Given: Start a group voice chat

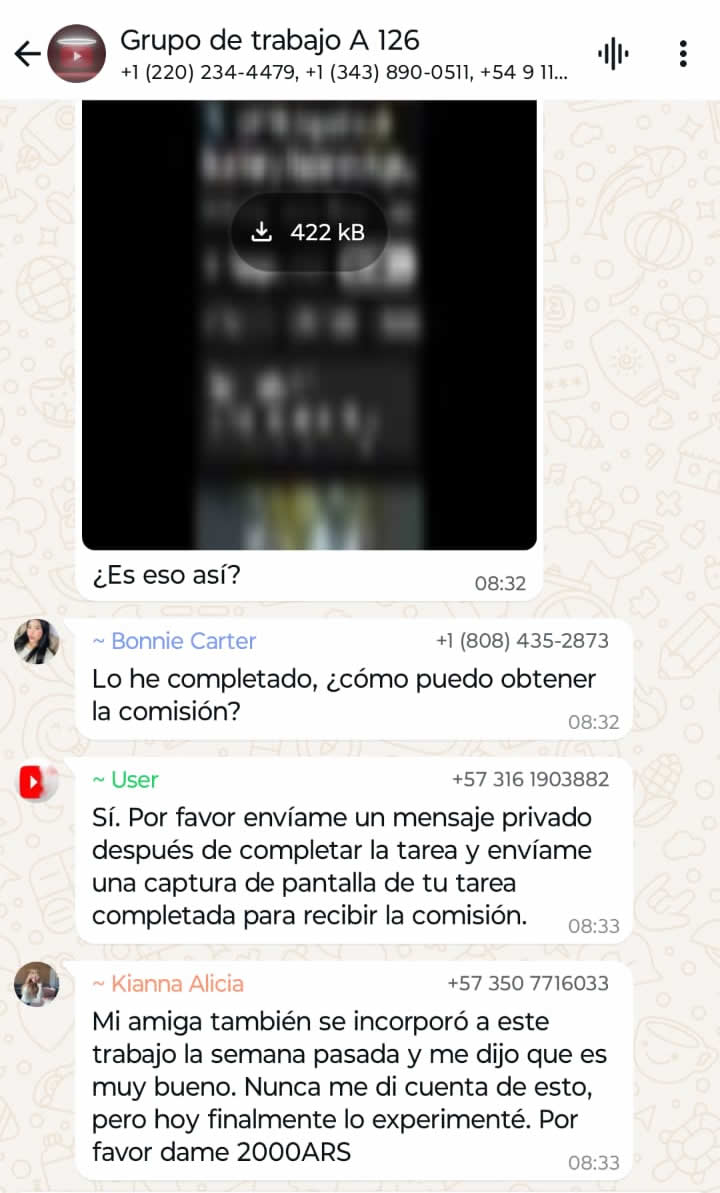Looking at the screenshot, I should tap(613, 54).
